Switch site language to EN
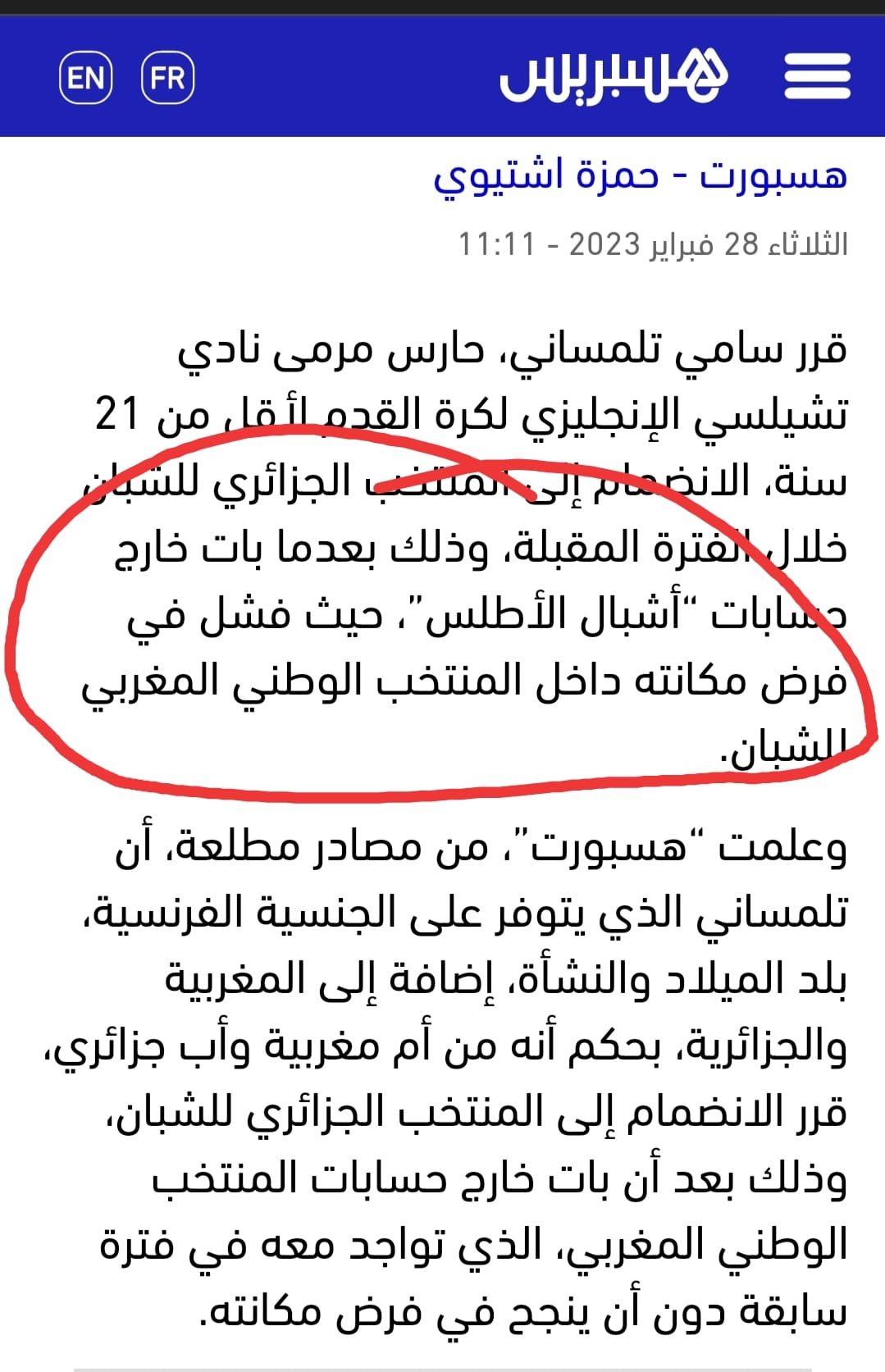The image size is (885, 1372). tap(86, 78)
